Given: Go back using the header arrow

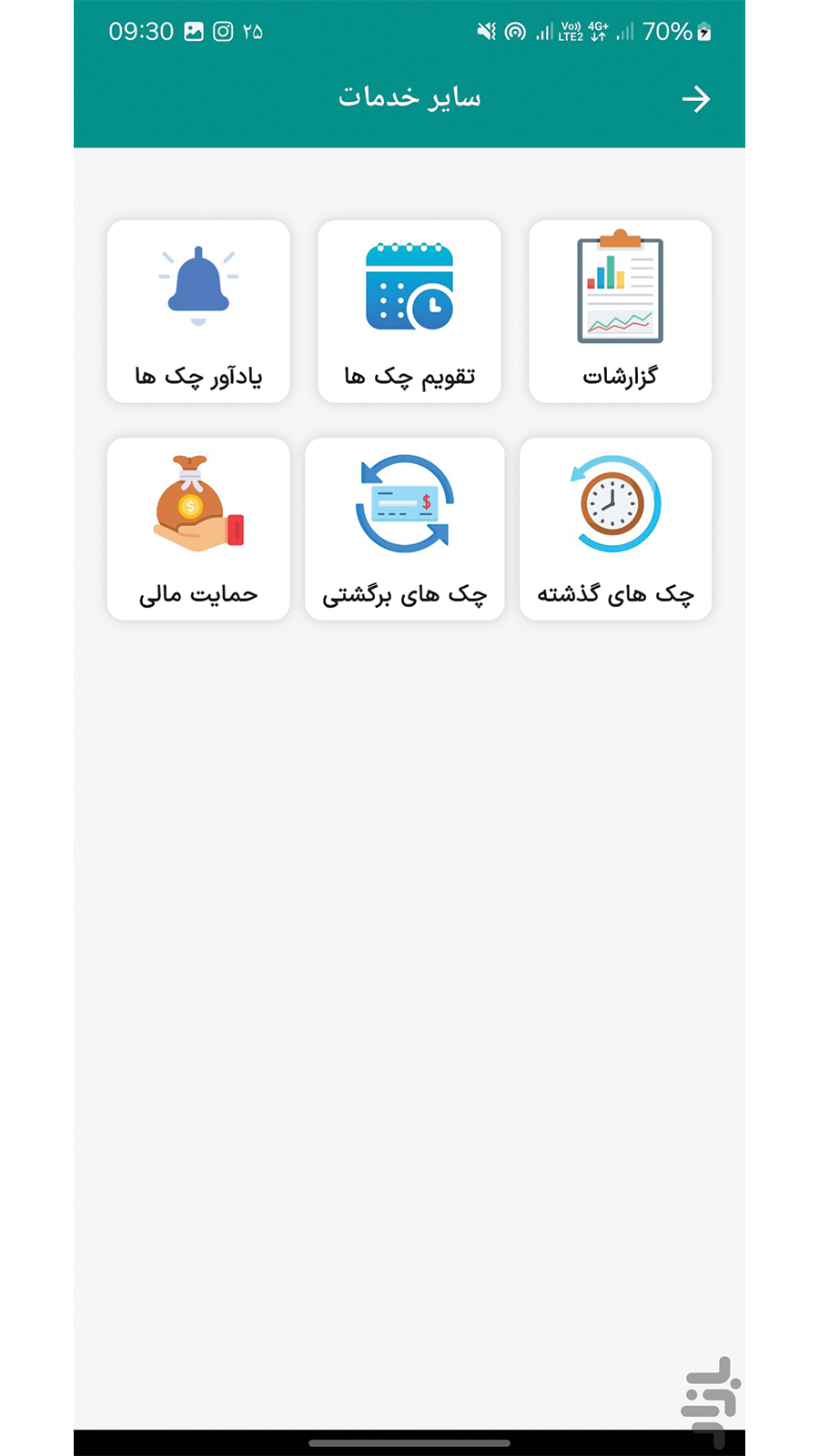Looking at the screenshot, I should [696, 98].
